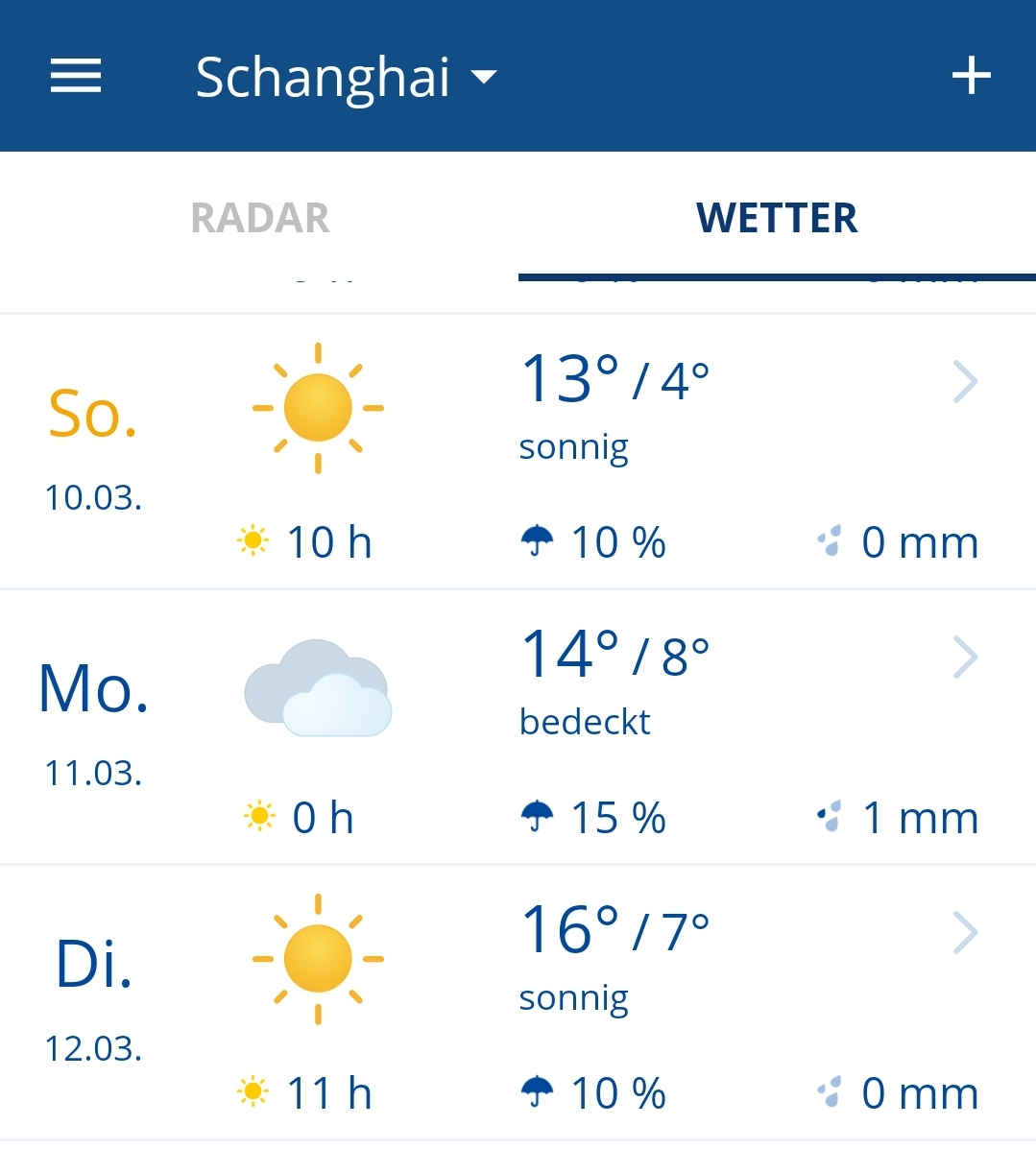This screenshot has width=1036, height=1149.
Task: Open the Schanghai location dropdown
Action: [346, 77]
